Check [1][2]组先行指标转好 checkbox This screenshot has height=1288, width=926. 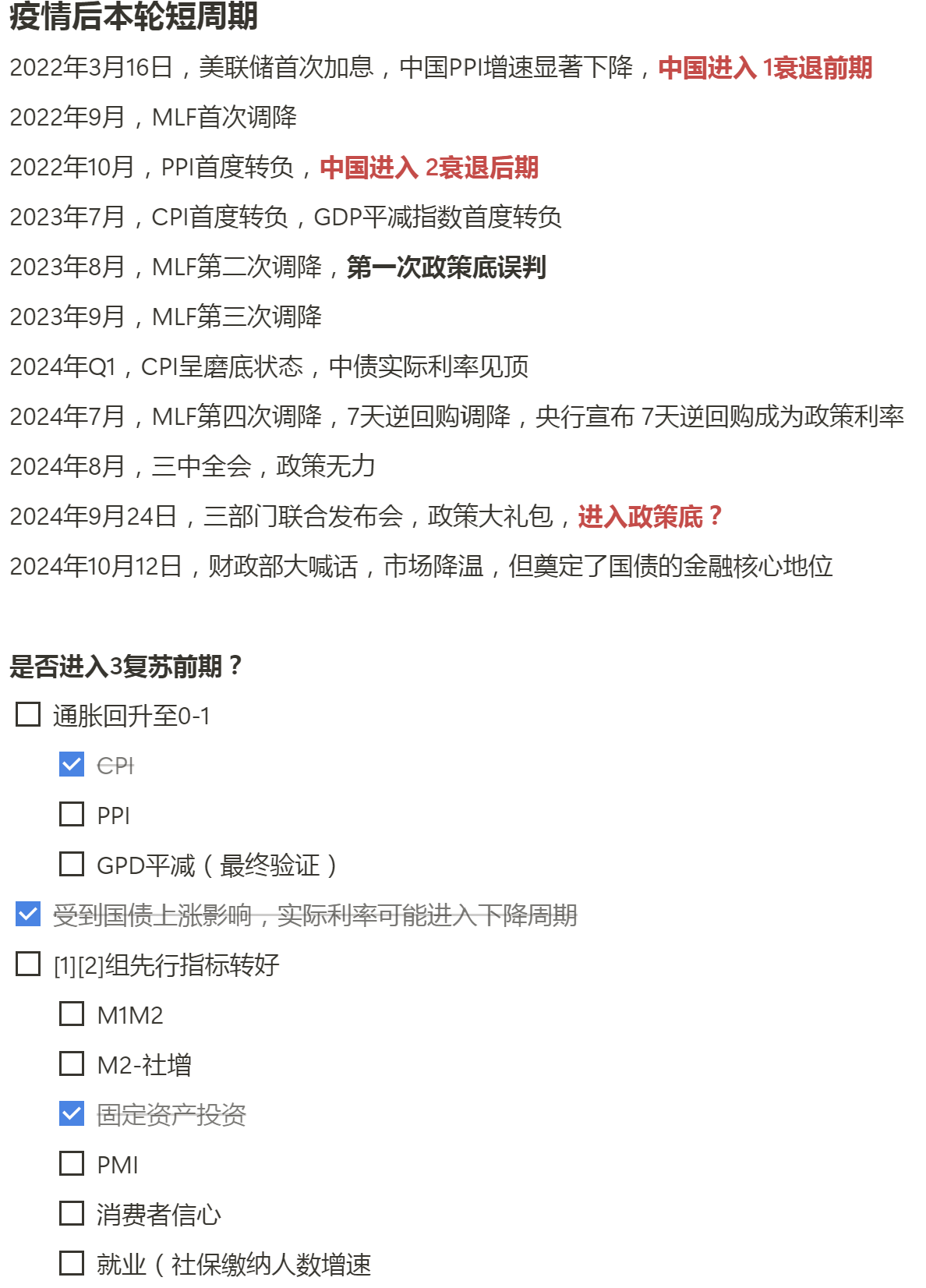tap(28, 964)
